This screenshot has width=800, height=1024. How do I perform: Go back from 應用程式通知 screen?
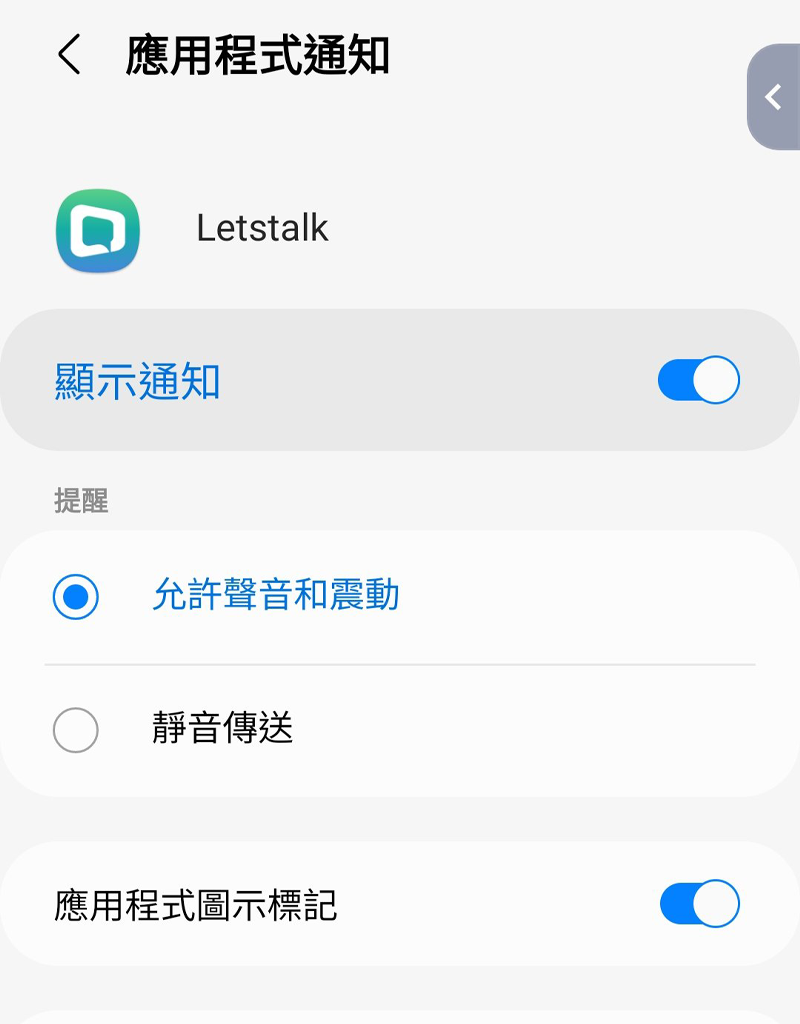[69, 56]
